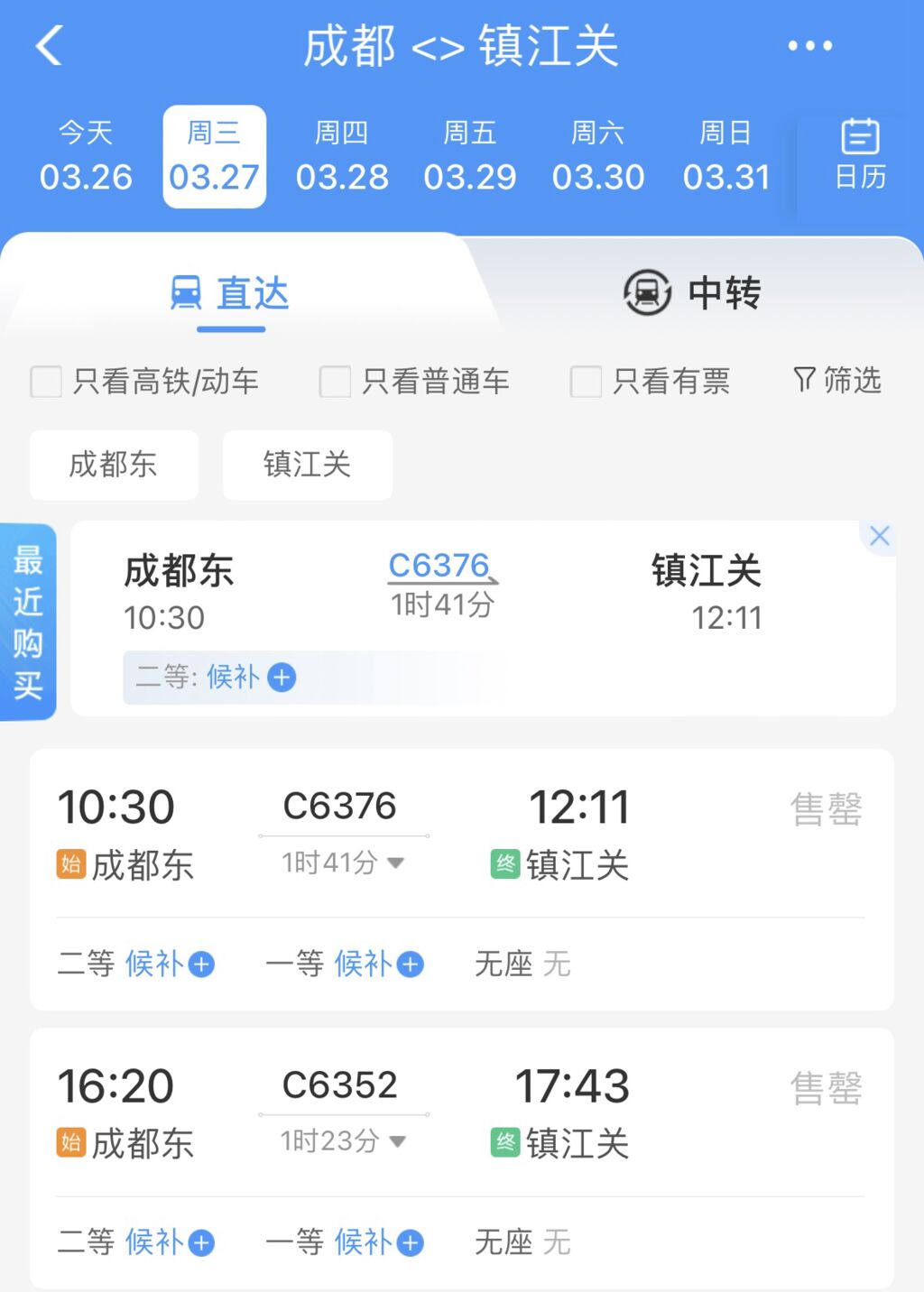Select the 成都东 station filter chip
Image resolution: width=924 pixels, height=1292 pixels.
click(114, 465)
